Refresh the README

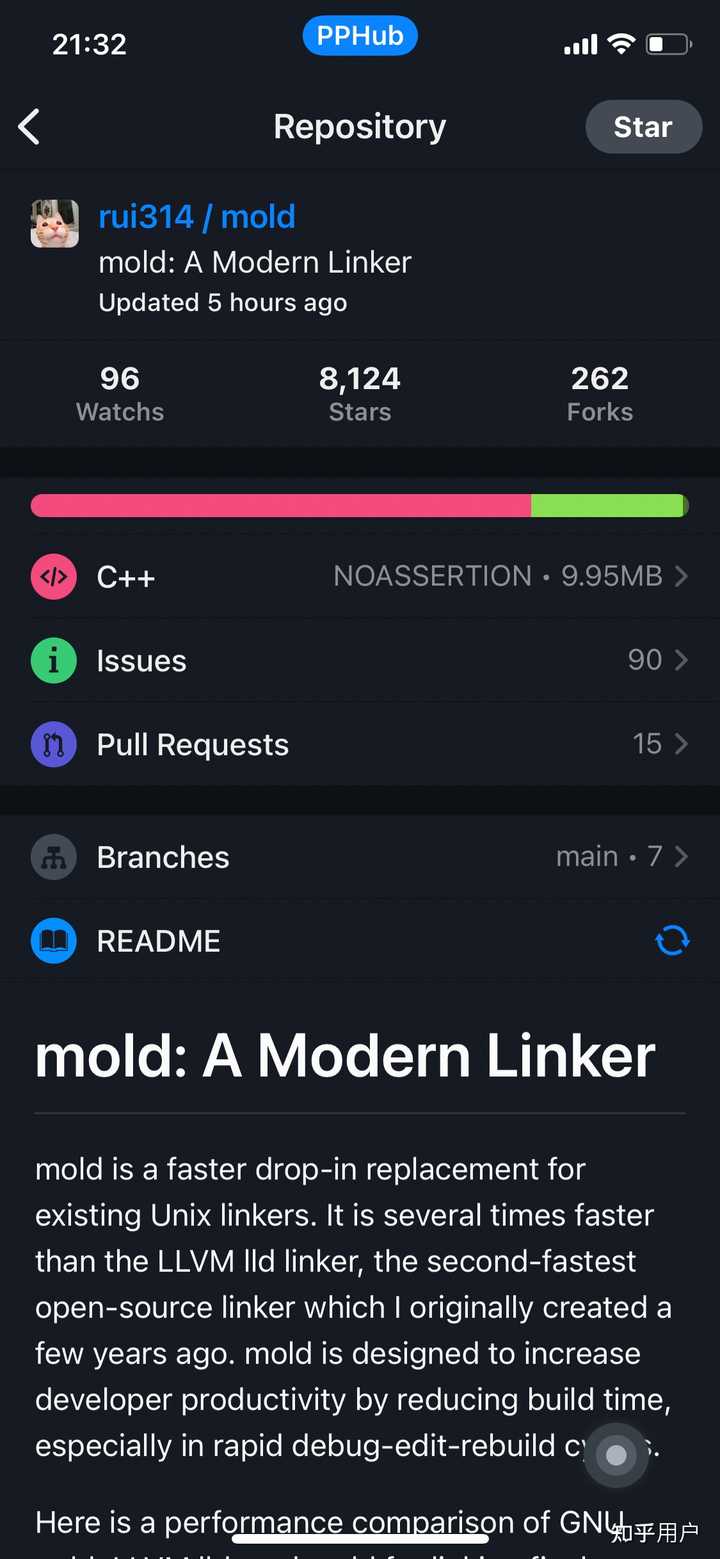click(672, 941)
